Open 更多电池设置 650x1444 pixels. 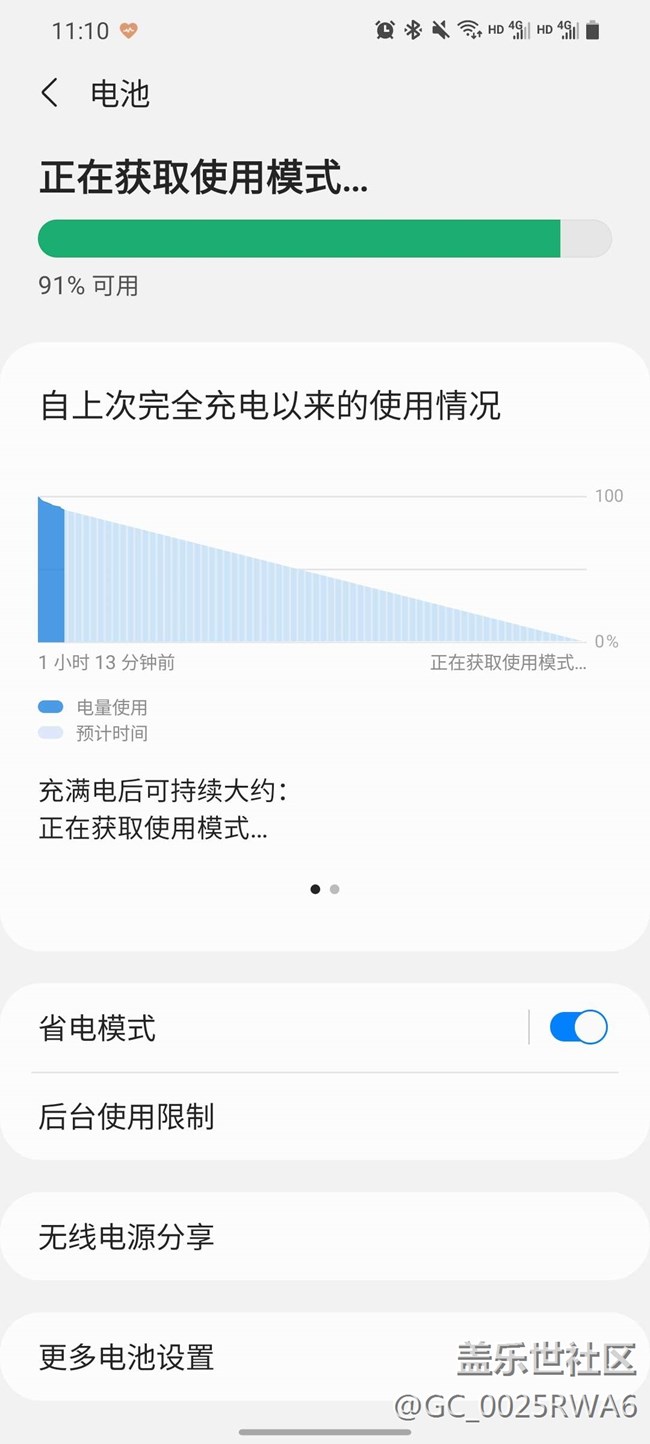325,1357
